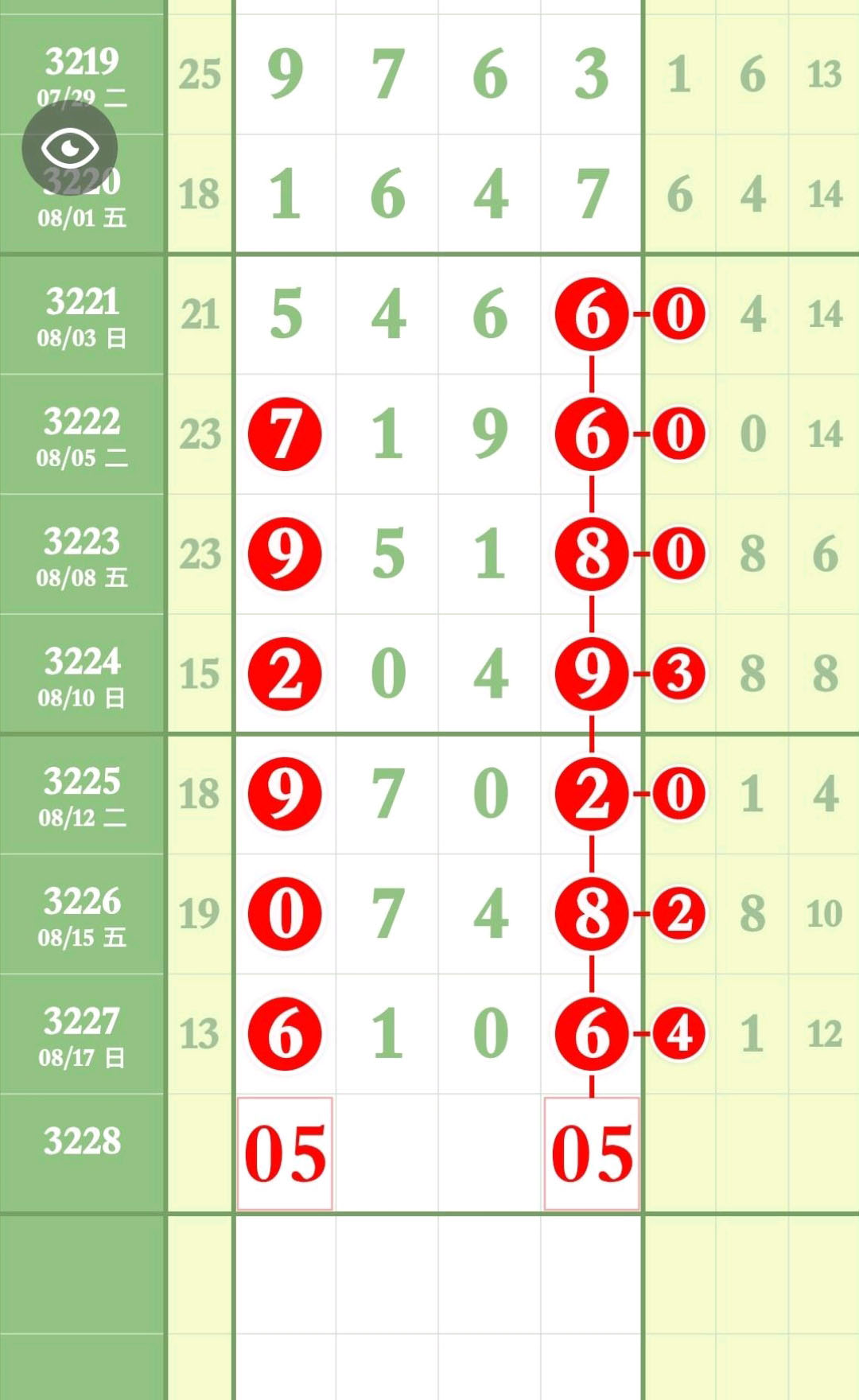
Task: Open the fourth-column 05 prediction box in row 3228
Action: [x=592, y=1153]
